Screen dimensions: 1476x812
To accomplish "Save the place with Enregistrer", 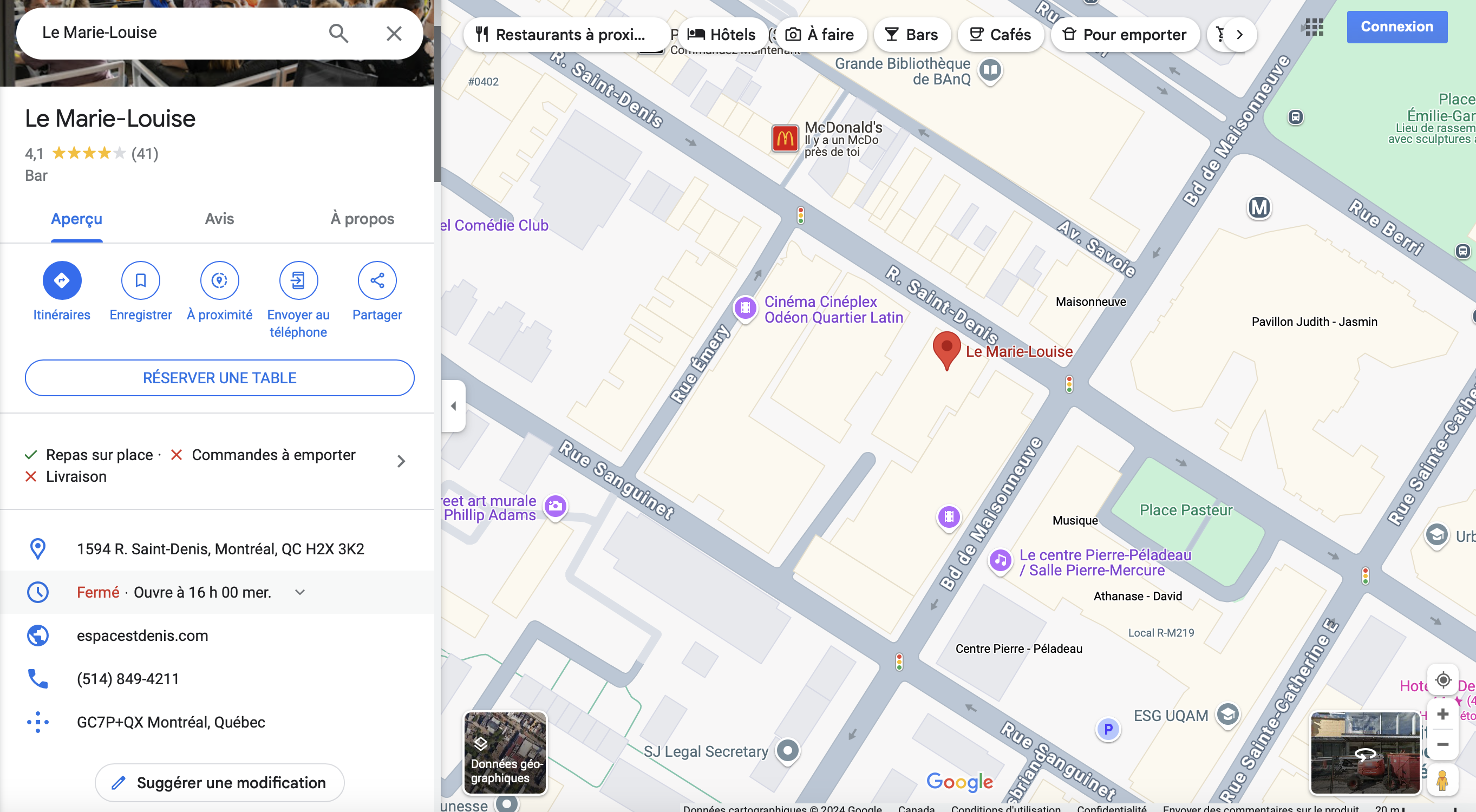I will 140,281.
